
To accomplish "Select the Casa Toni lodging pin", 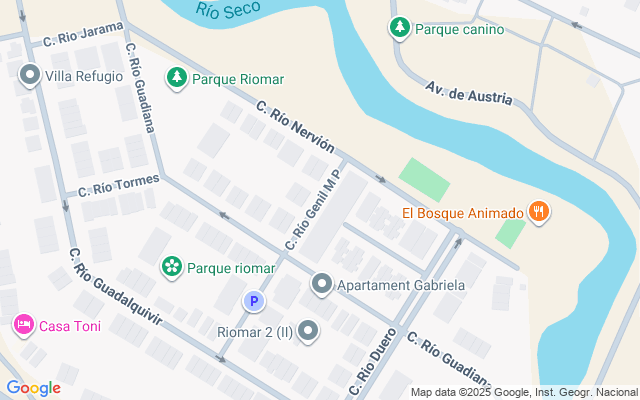I will [23, 324].
